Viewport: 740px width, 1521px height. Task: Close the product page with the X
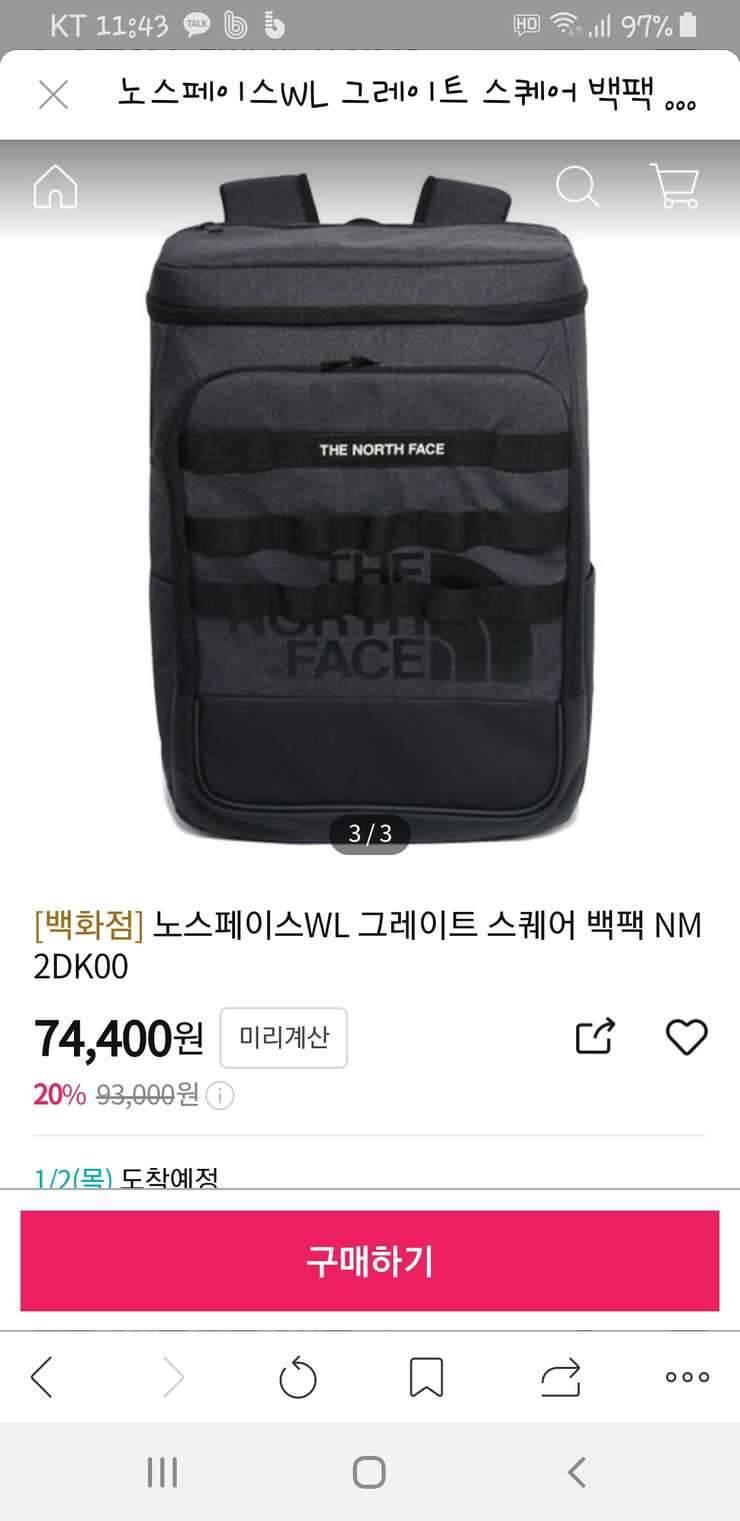pyautogui.click(x=53, y=95)
